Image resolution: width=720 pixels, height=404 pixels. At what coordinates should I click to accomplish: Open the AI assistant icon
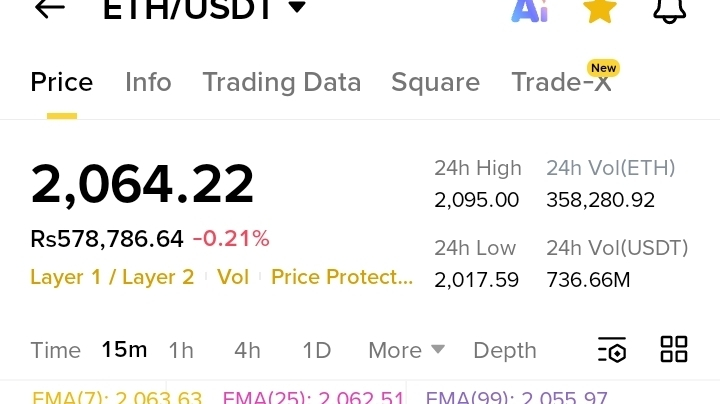coord(529,9)
